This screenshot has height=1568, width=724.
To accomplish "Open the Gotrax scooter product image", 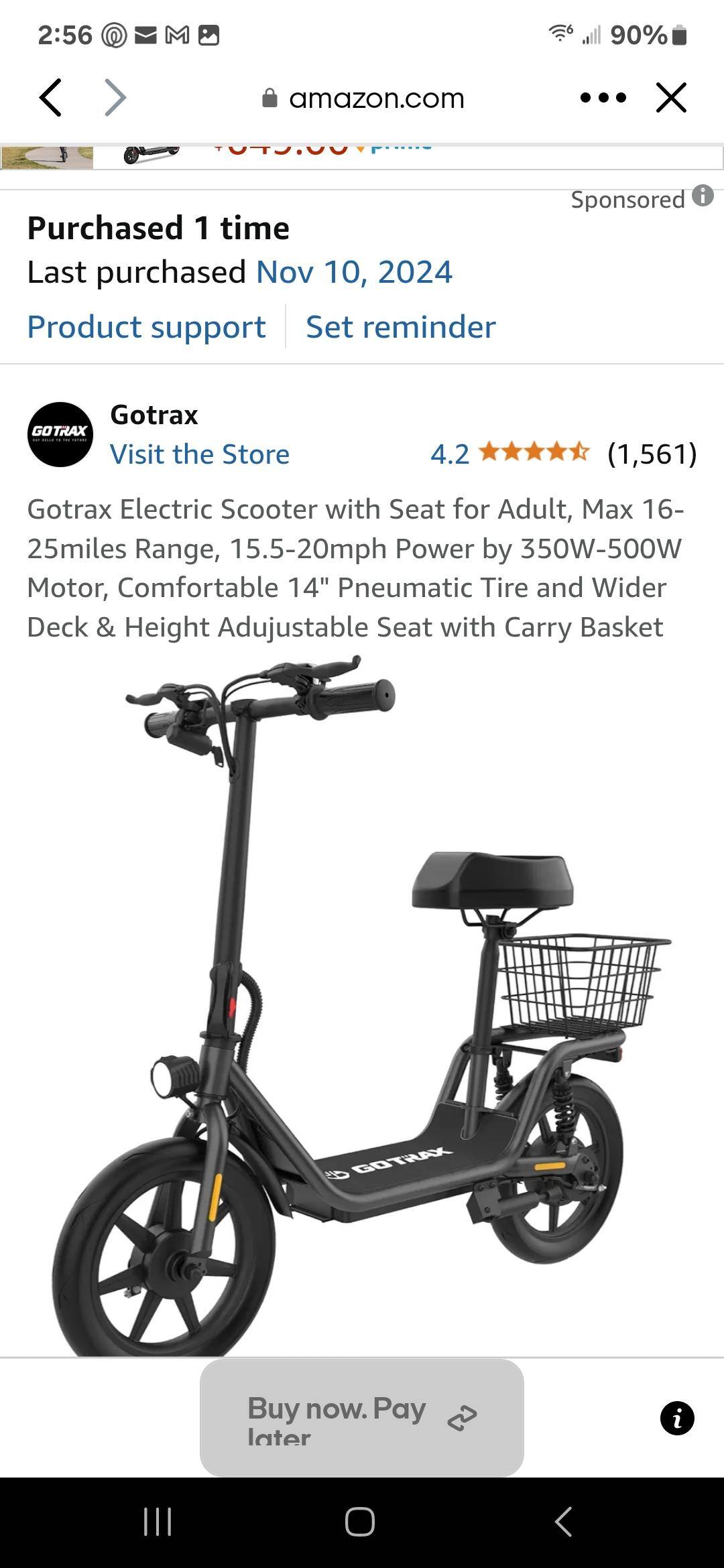I will (362, 1005).
